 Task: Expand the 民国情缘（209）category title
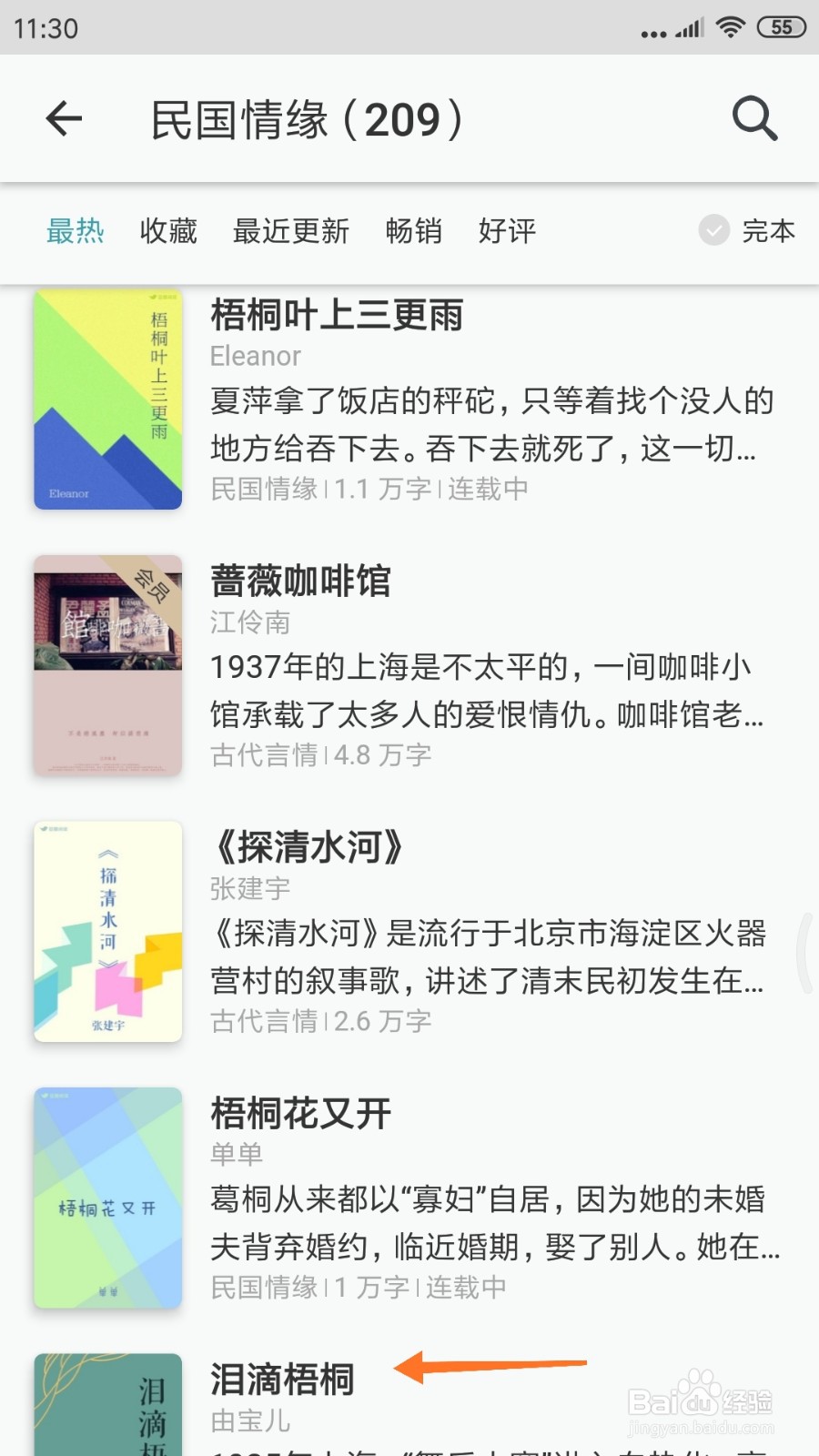pos(308,119)
